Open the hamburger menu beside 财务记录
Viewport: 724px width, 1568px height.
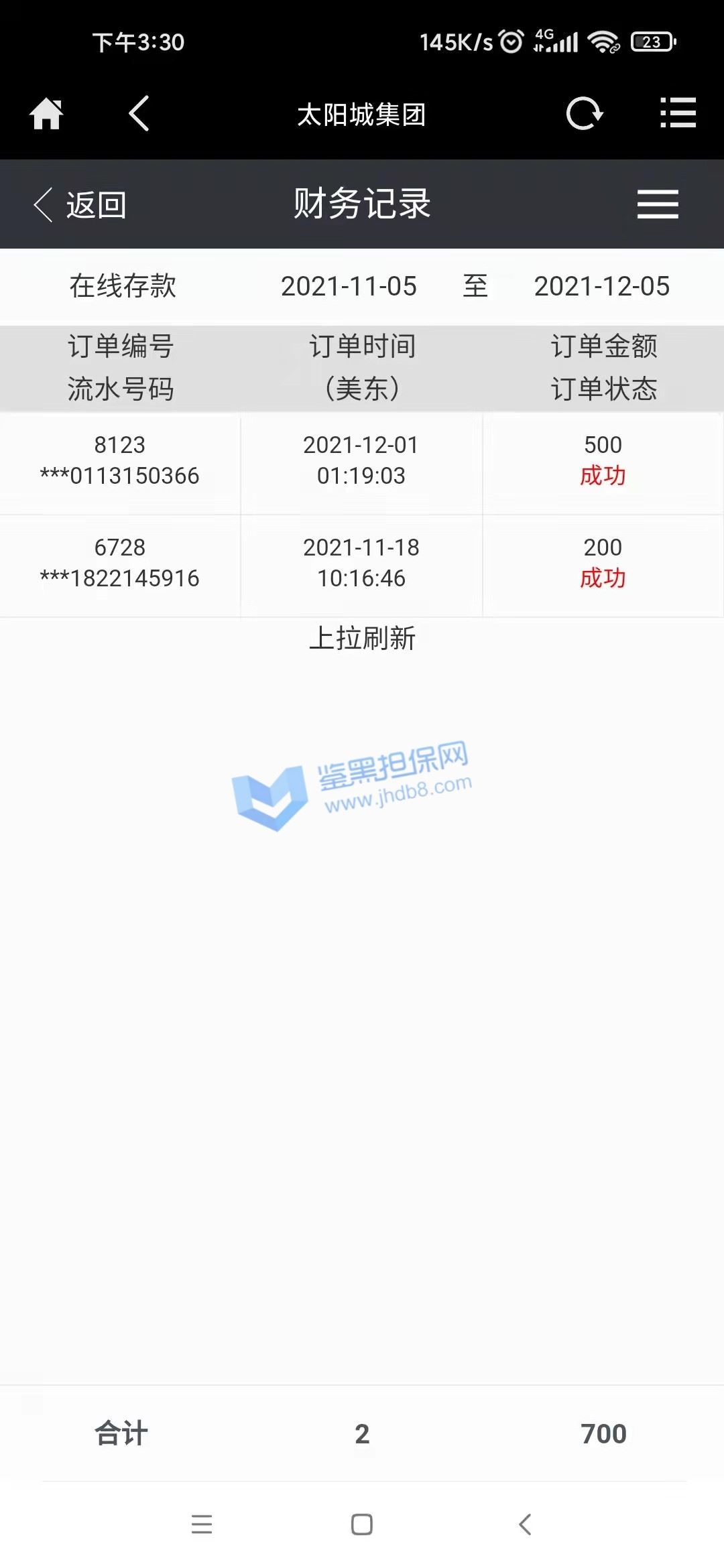658,204
